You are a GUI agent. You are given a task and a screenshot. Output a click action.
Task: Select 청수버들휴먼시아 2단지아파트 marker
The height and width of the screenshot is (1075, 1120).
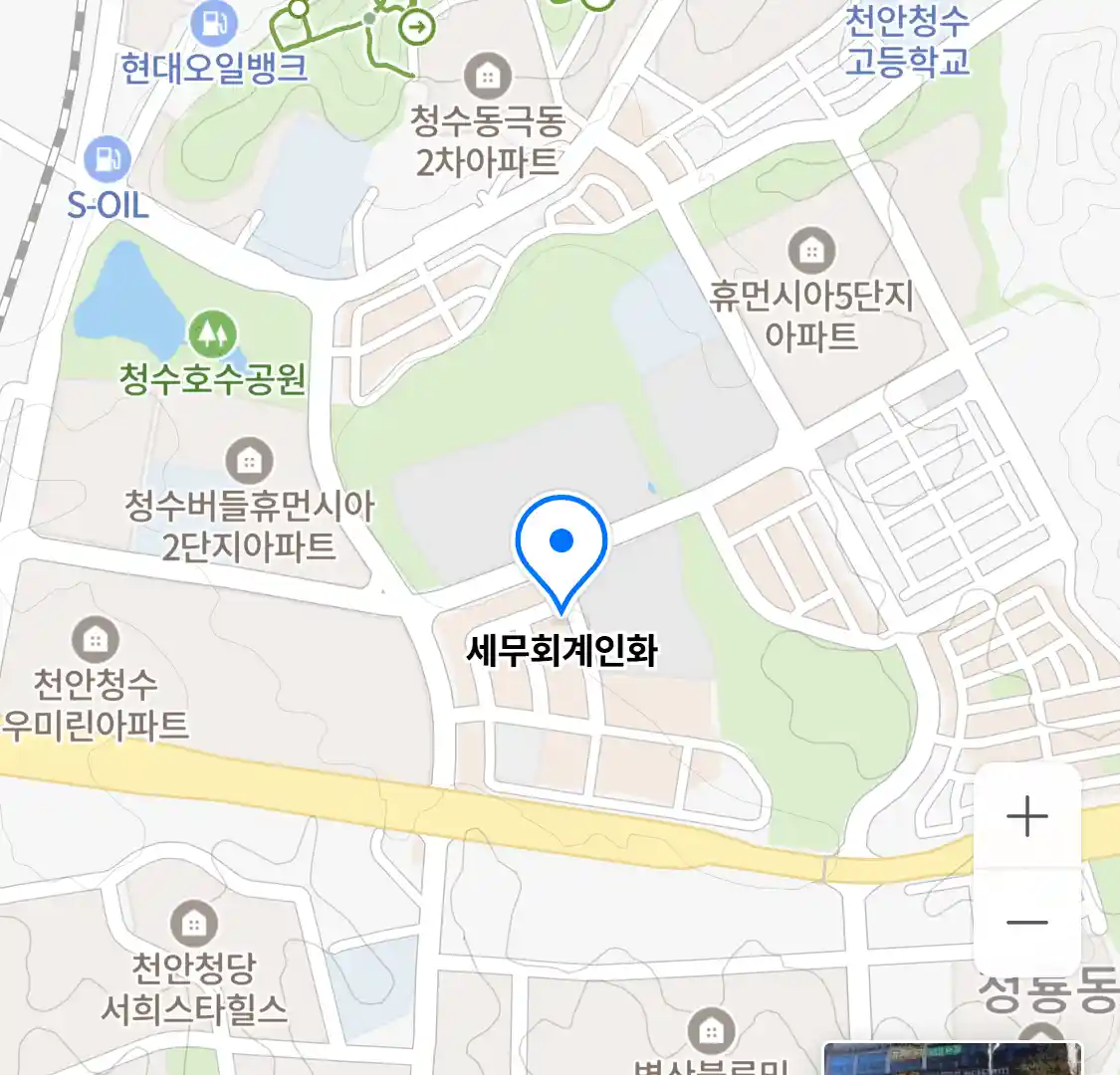coord(249,461)
